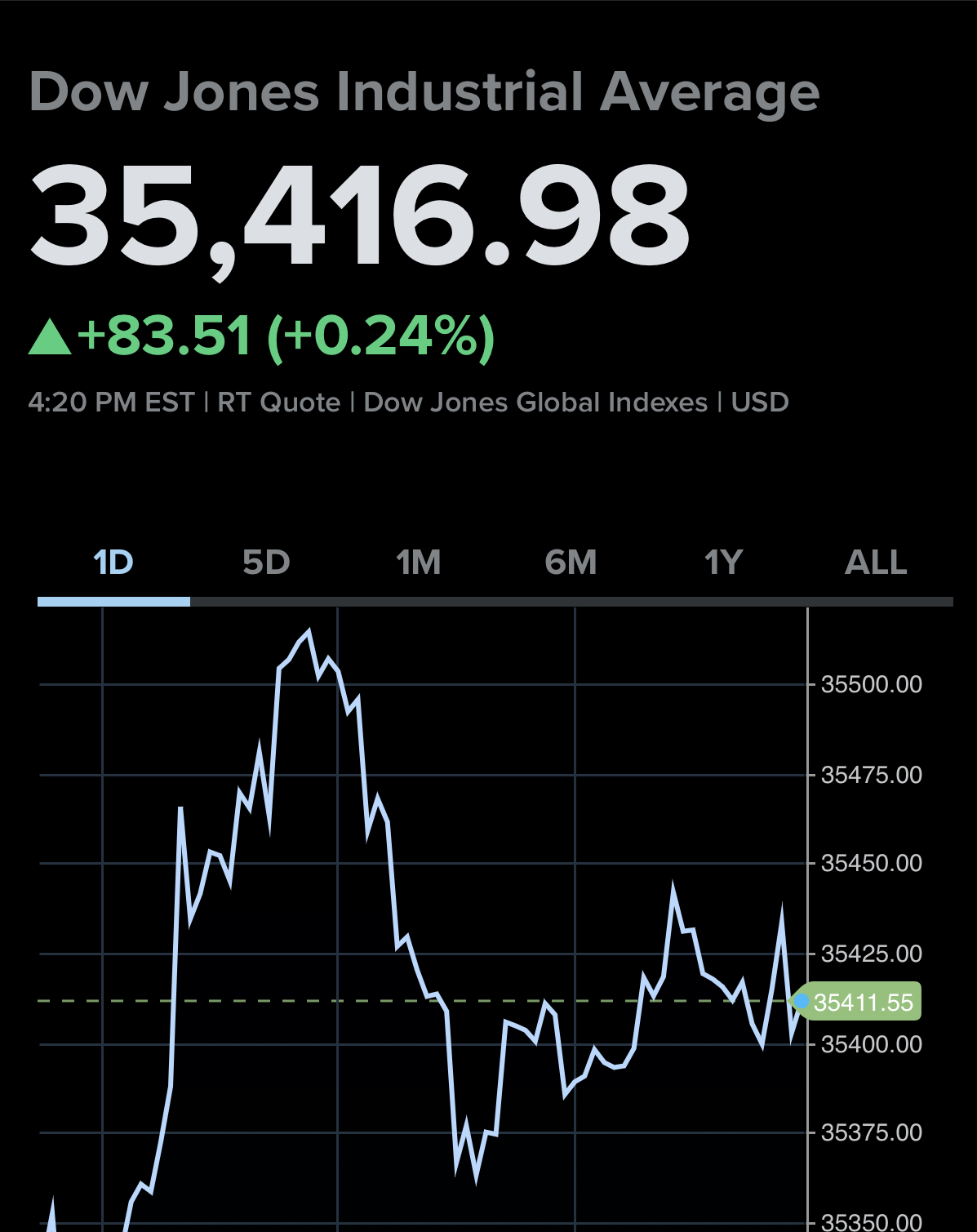
Task: Switch chart to 1M range
Action: click(x=419, y=563)
